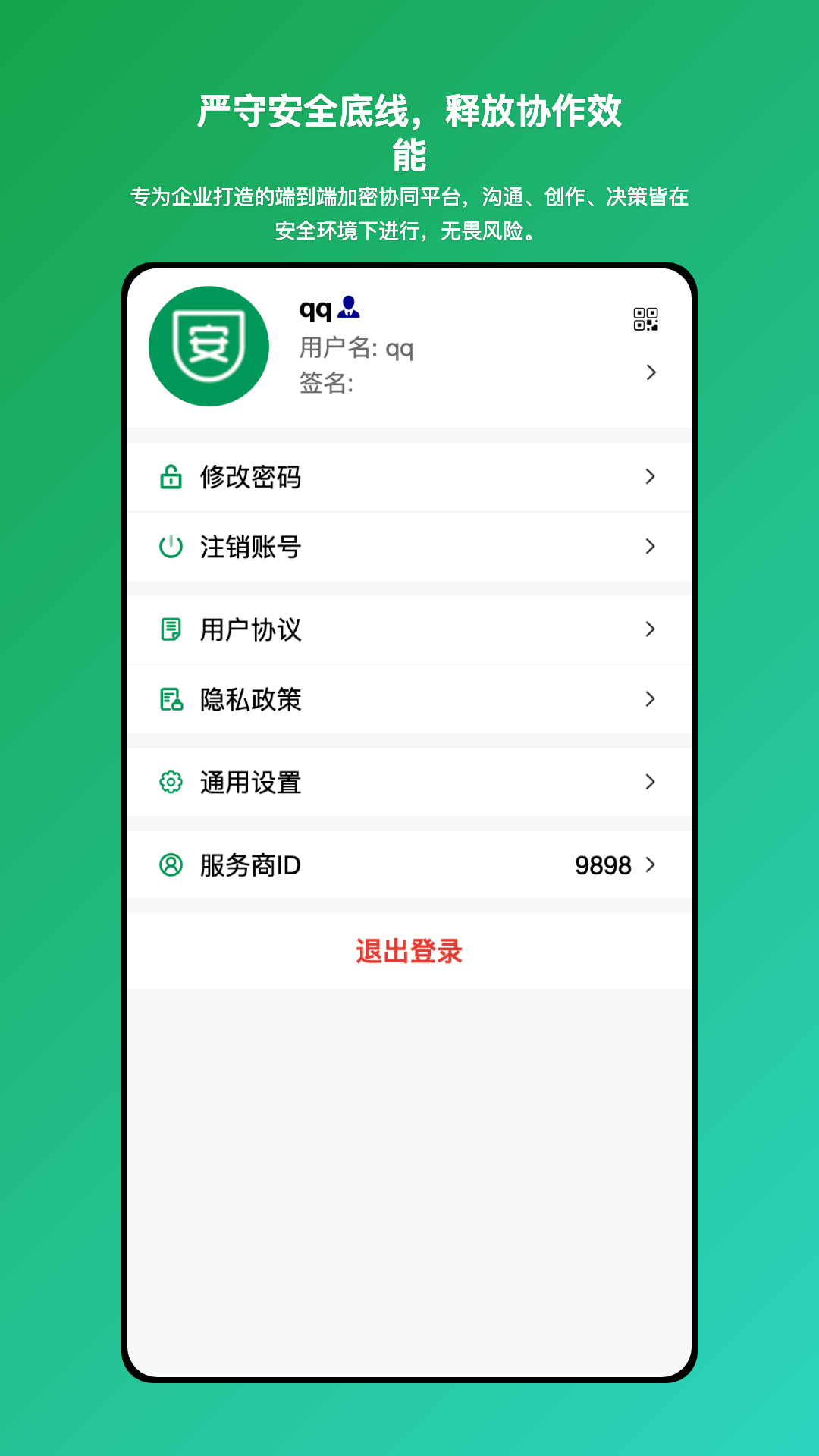
Task: Click the service provider ID value 9898
Action: pos(603,864)
